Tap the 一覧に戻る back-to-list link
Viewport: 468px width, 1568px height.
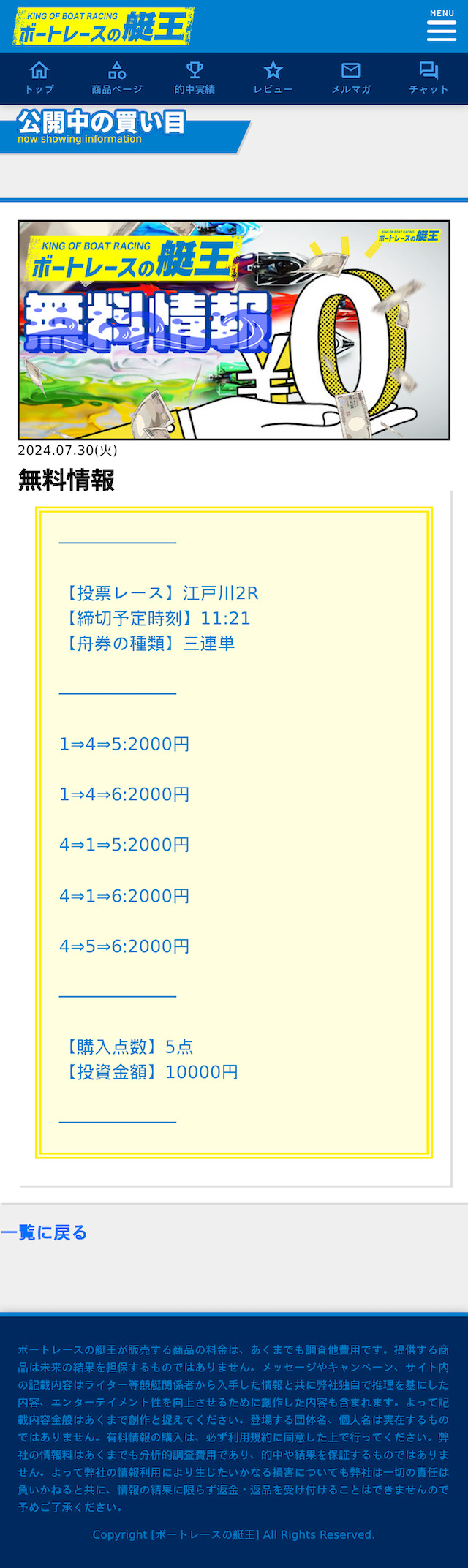click(44, 1232)
